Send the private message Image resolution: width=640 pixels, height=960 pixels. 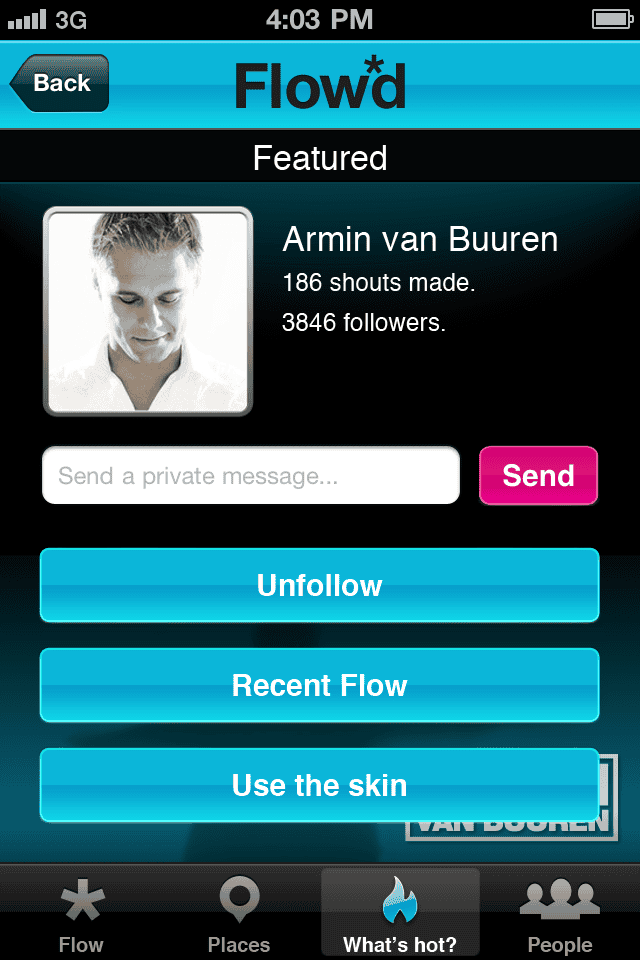(x=538, y=475)
